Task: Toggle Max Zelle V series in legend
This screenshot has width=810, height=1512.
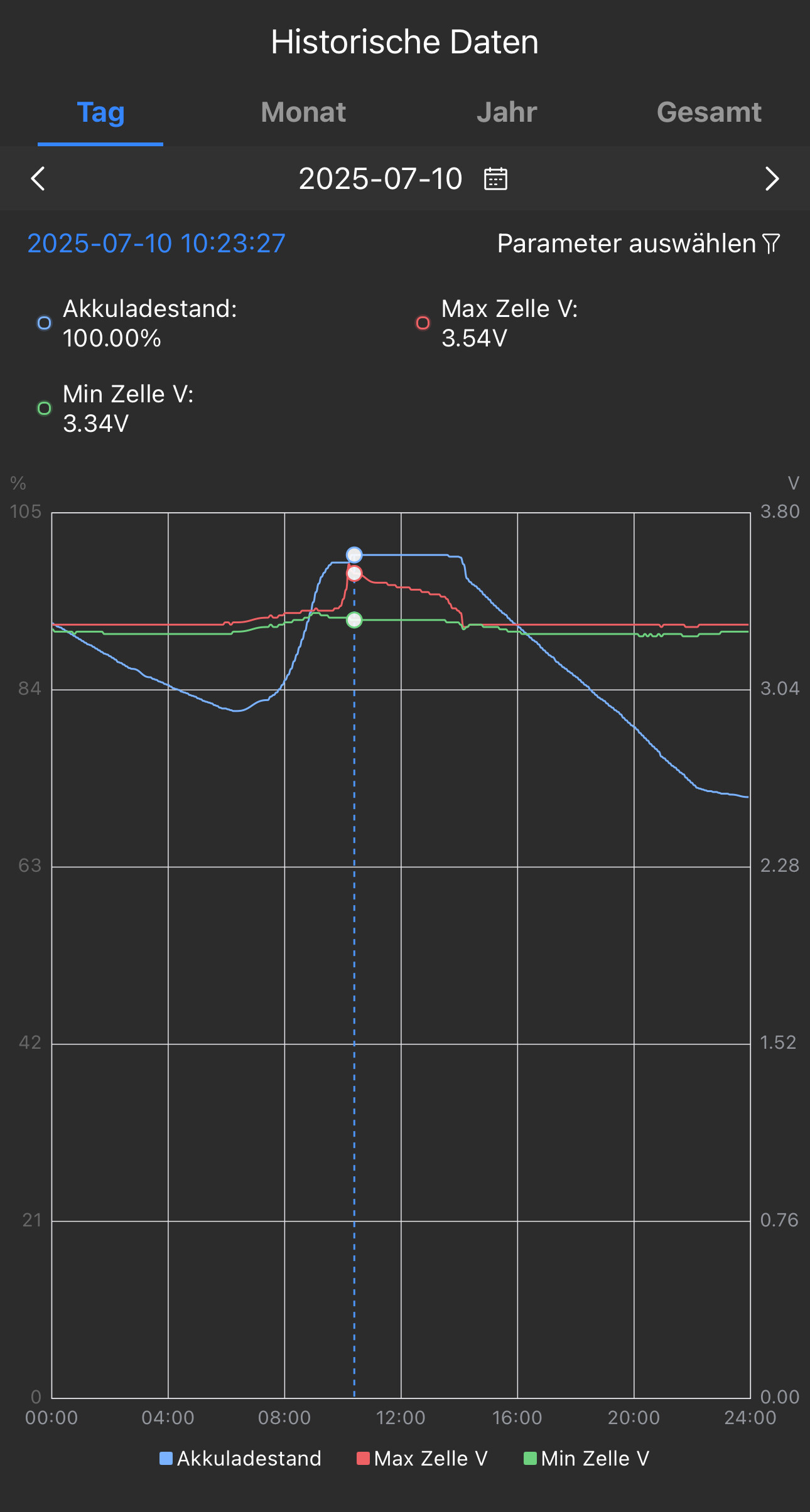Action: pyautogui.click(x=422, y=1458)
